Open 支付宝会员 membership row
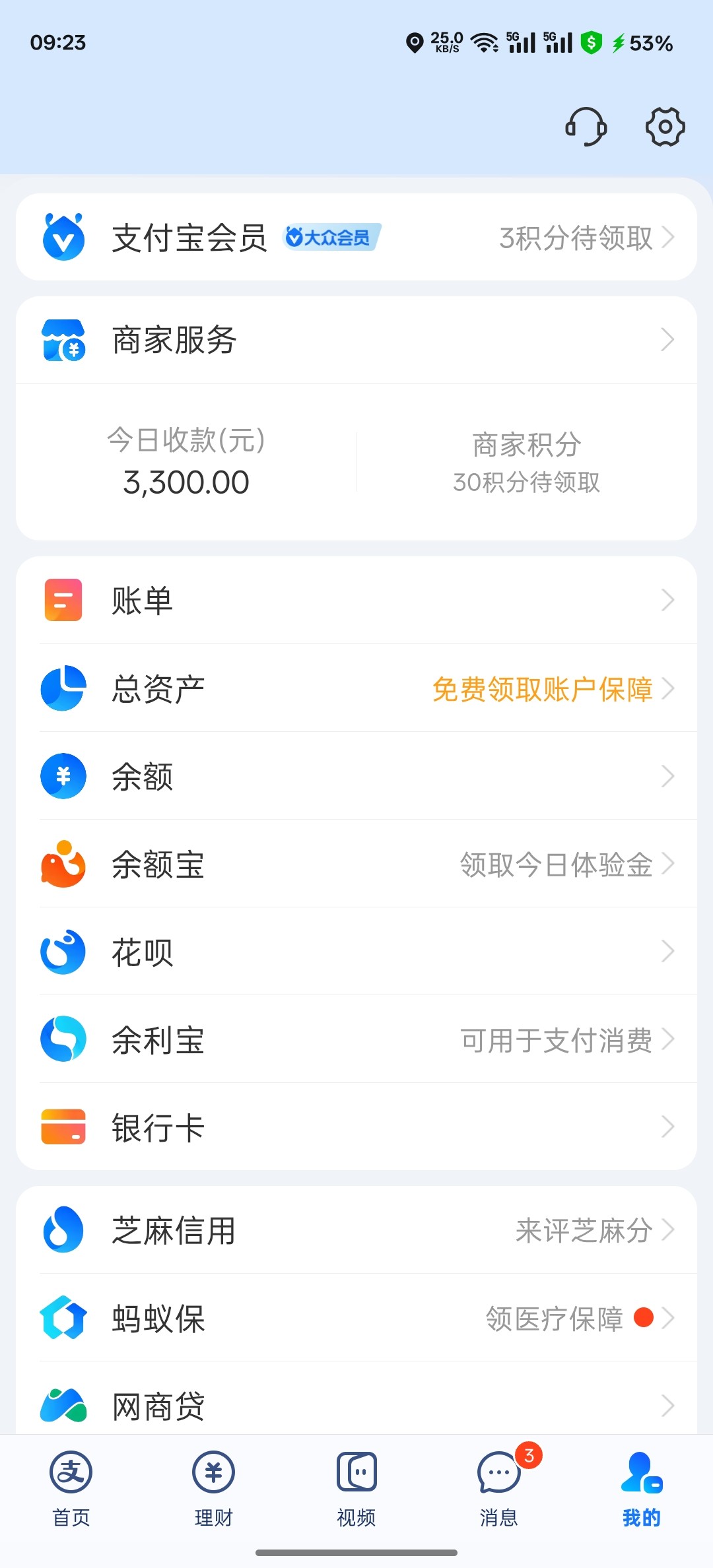This screenshot has height=1568, width=713. 356,238
